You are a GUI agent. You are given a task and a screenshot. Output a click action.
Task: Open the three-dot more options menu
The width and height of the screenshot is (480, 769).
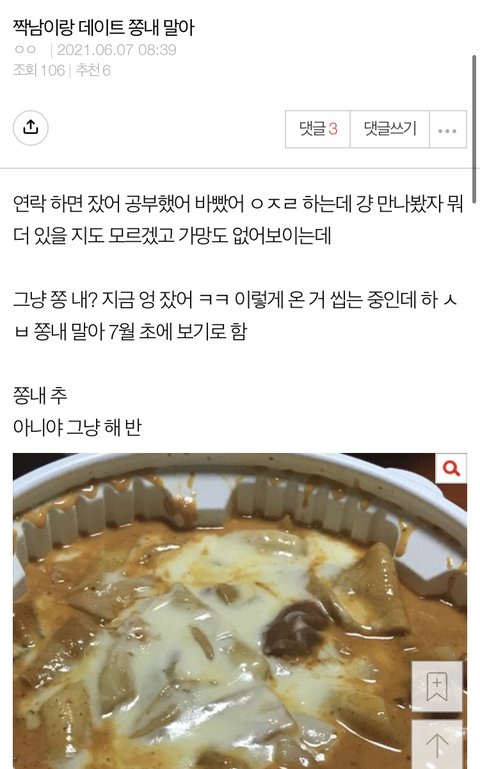coord(448,129)
